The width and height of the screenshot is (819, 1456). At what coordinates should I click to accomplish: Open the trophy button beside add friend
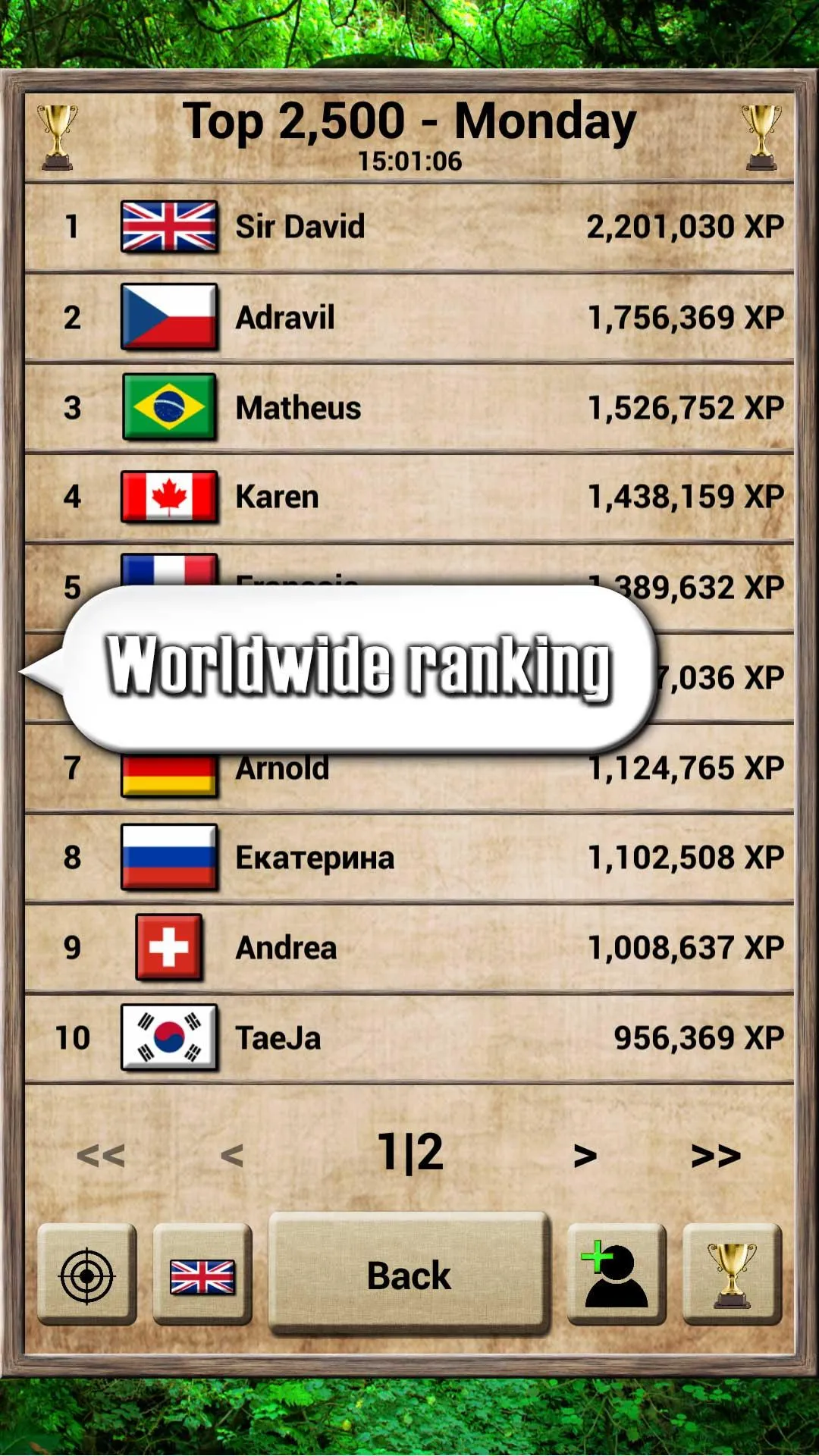point(731,1276)
